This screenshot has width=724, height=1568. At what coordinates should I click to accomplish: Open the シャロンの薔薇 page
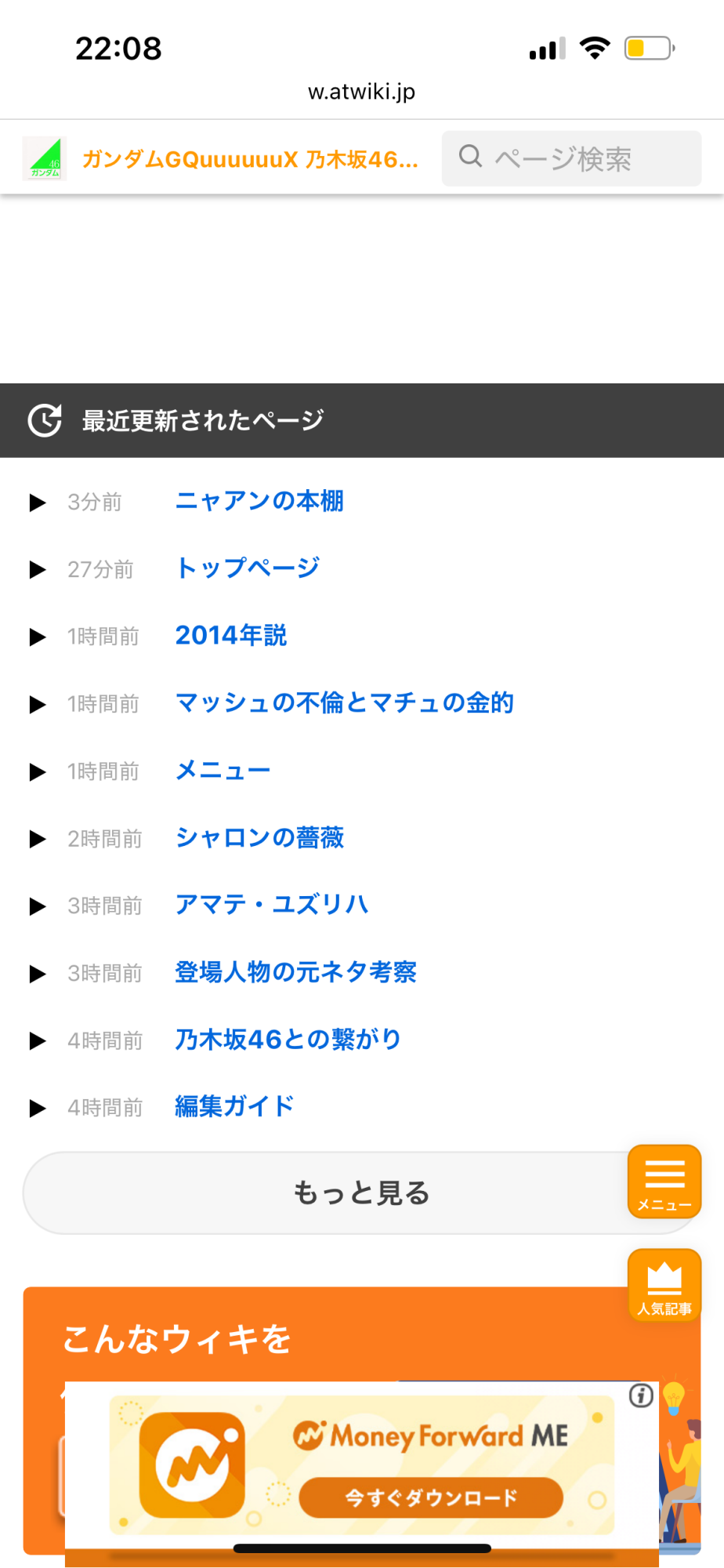point(259,838)
